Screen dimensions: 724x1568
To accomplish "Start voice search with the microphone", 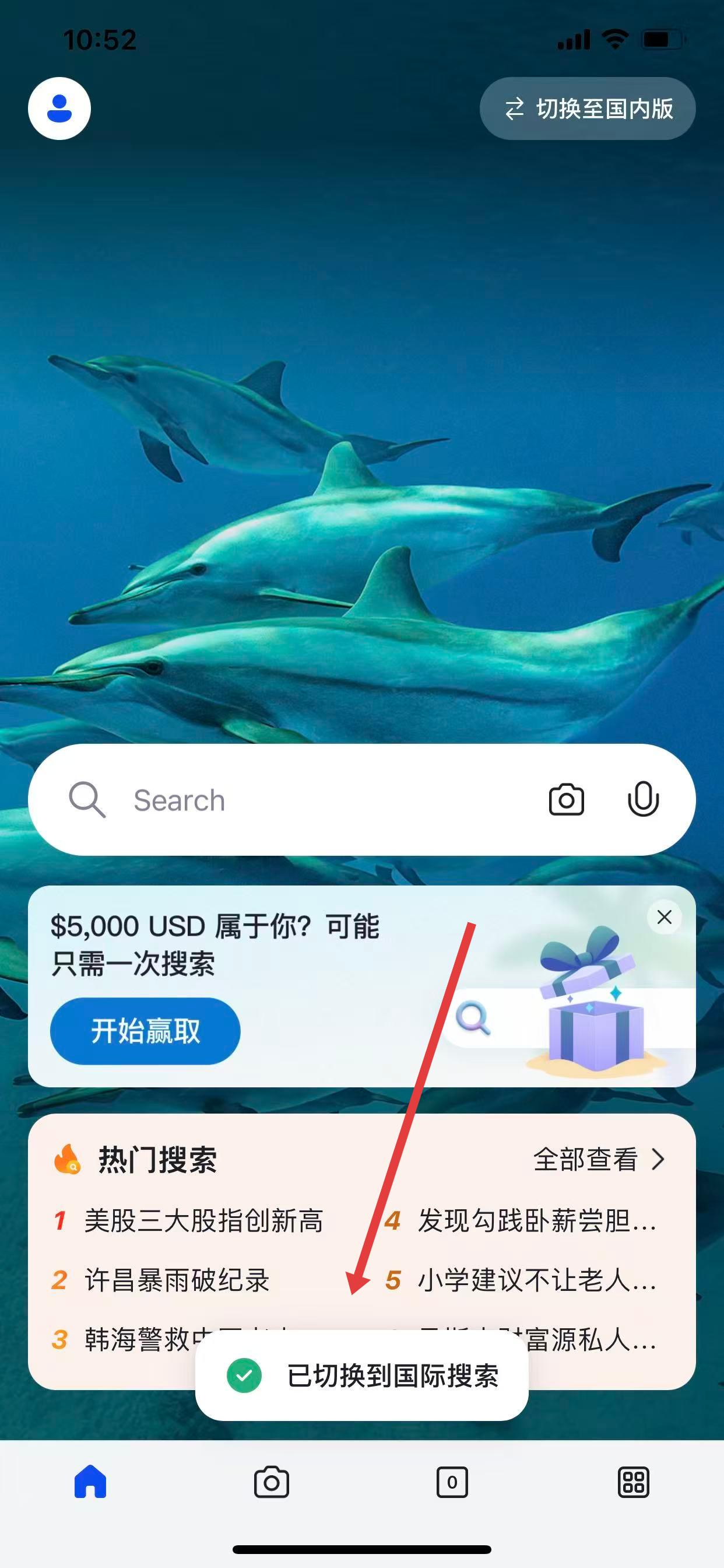I will [x=642, y=800].
